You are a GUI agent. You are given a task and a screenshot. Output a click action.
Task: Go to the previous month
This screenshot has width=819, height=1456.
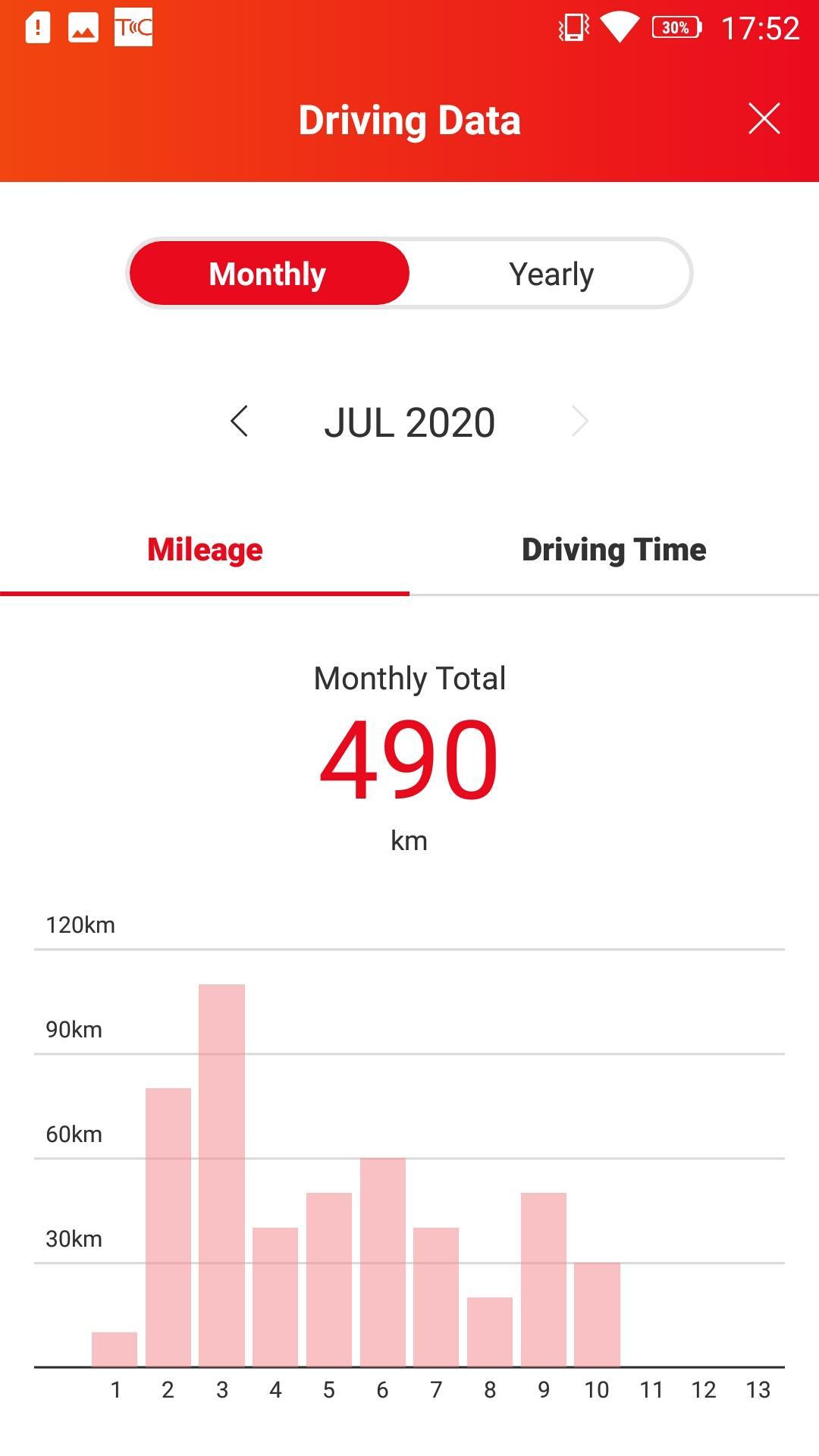pos(239,422)
